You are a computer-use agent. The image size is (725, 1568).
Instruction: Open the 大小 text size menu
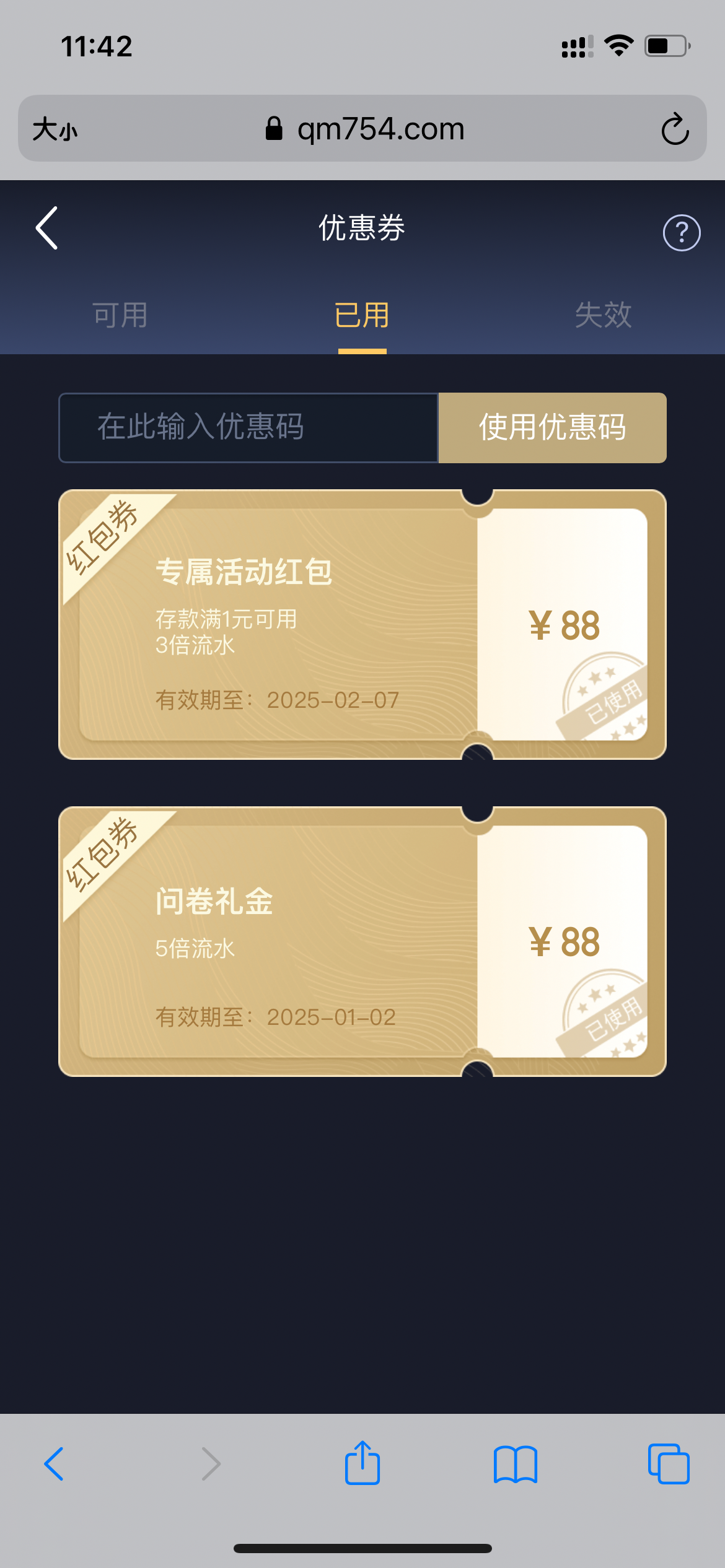coord(55,129)
